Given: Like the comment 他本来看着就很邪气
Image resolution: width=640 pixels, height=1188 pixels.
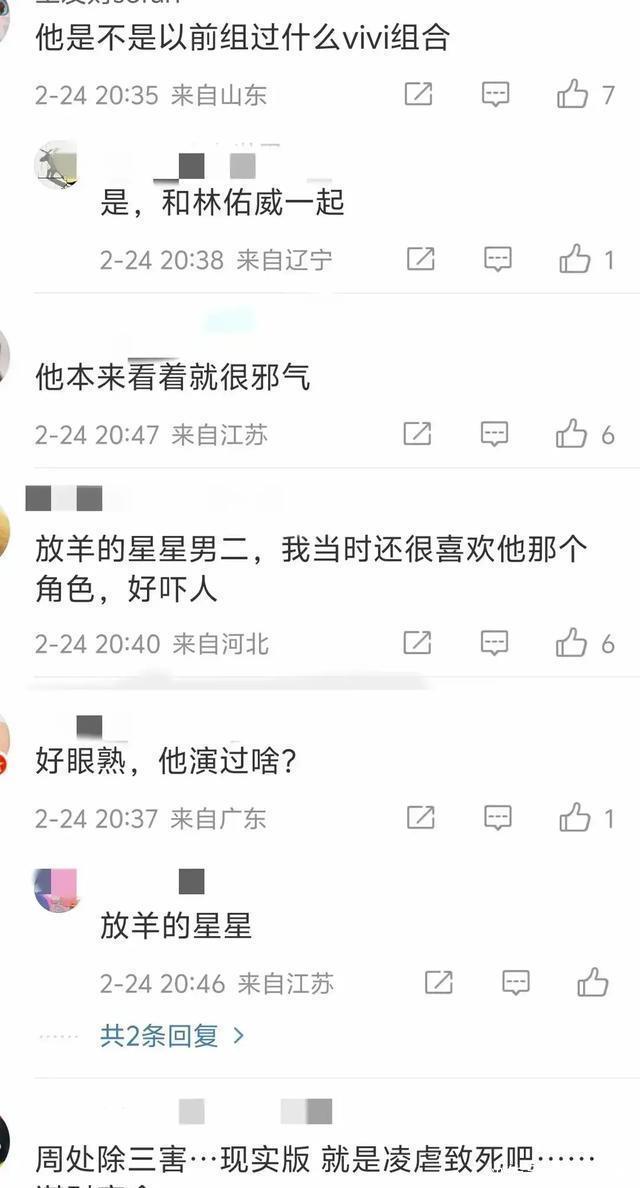Looking at the screenshot, I should coord(572,434).
